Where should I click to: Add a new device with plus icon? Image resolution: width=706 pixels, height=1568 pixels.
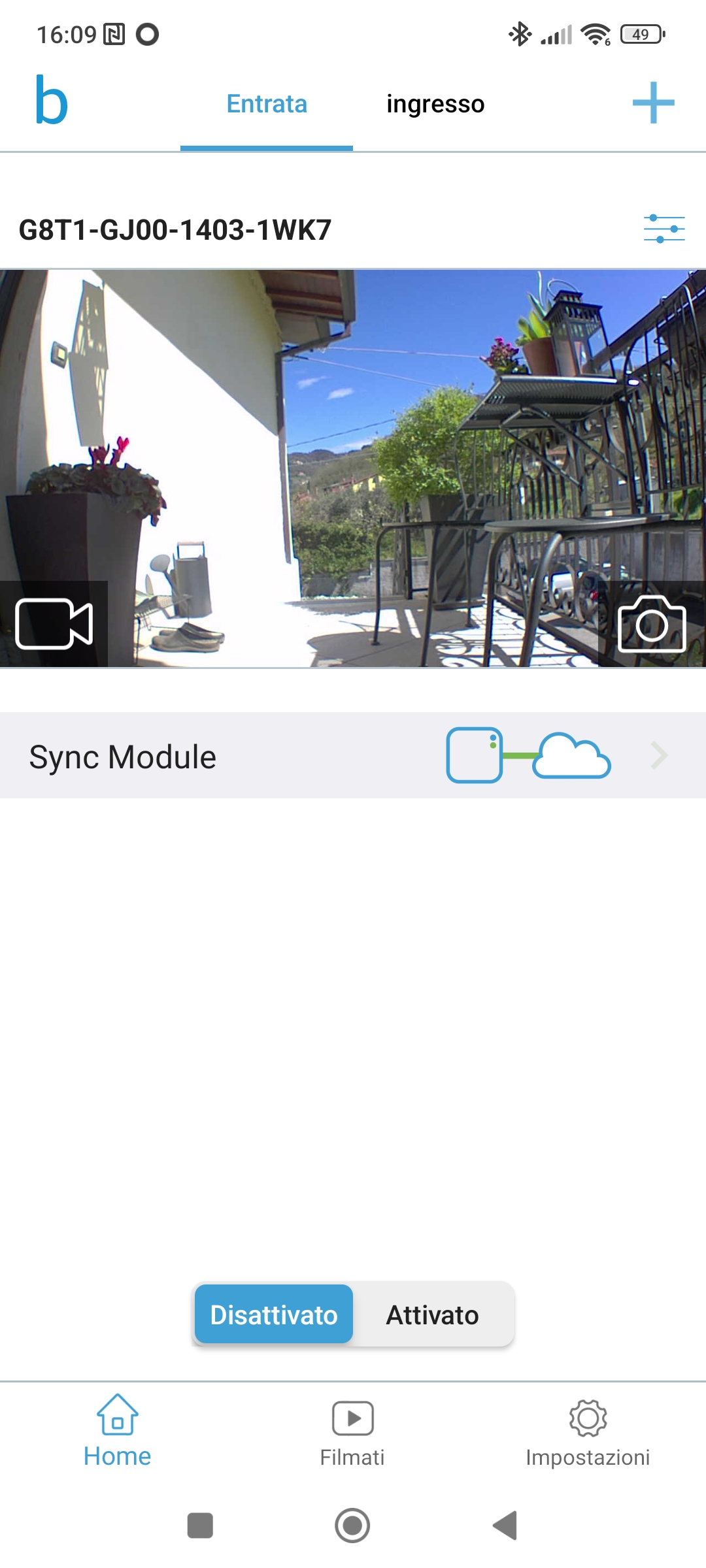653,103
